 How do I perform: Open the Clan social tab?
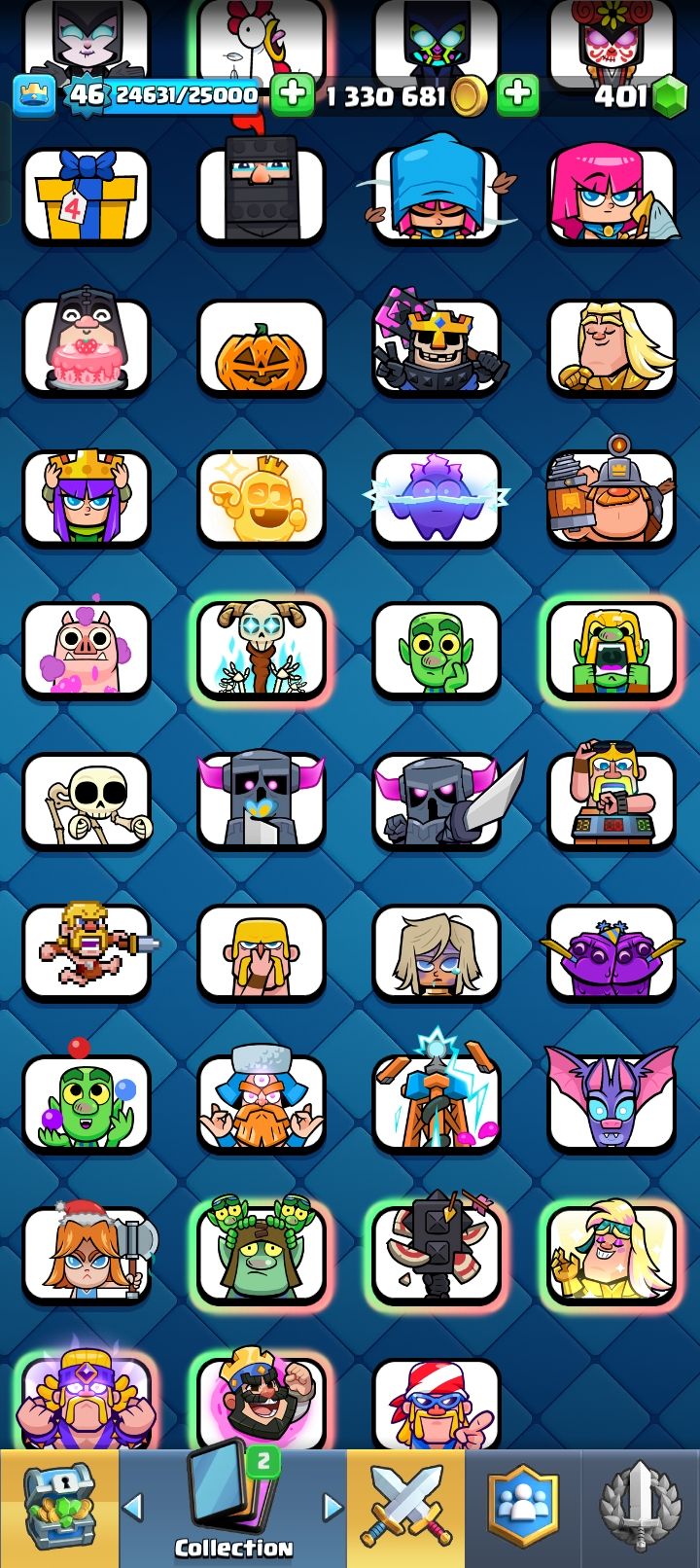(x=524, y=1508)
